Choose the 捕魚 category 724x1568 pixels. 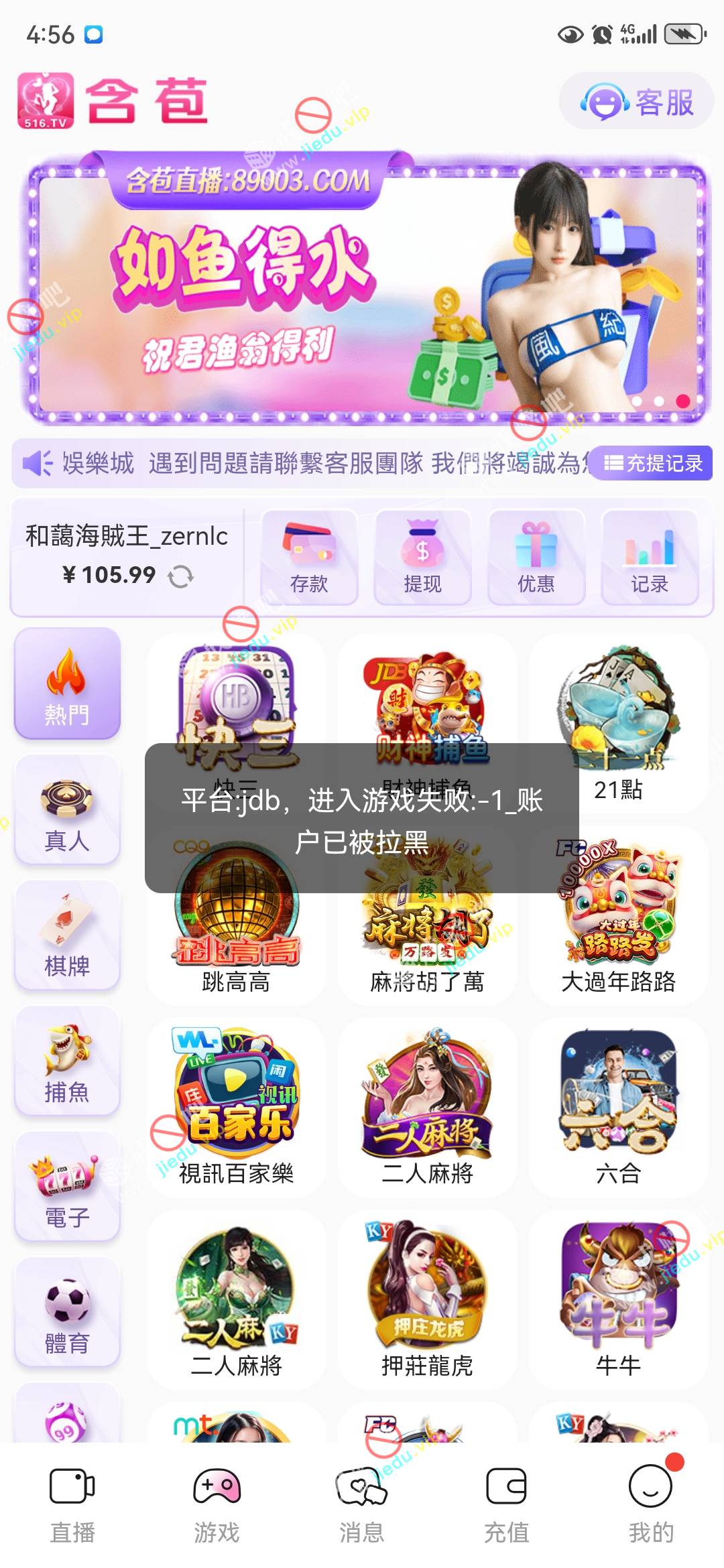pyautogui.click(x=67, y=1061)
